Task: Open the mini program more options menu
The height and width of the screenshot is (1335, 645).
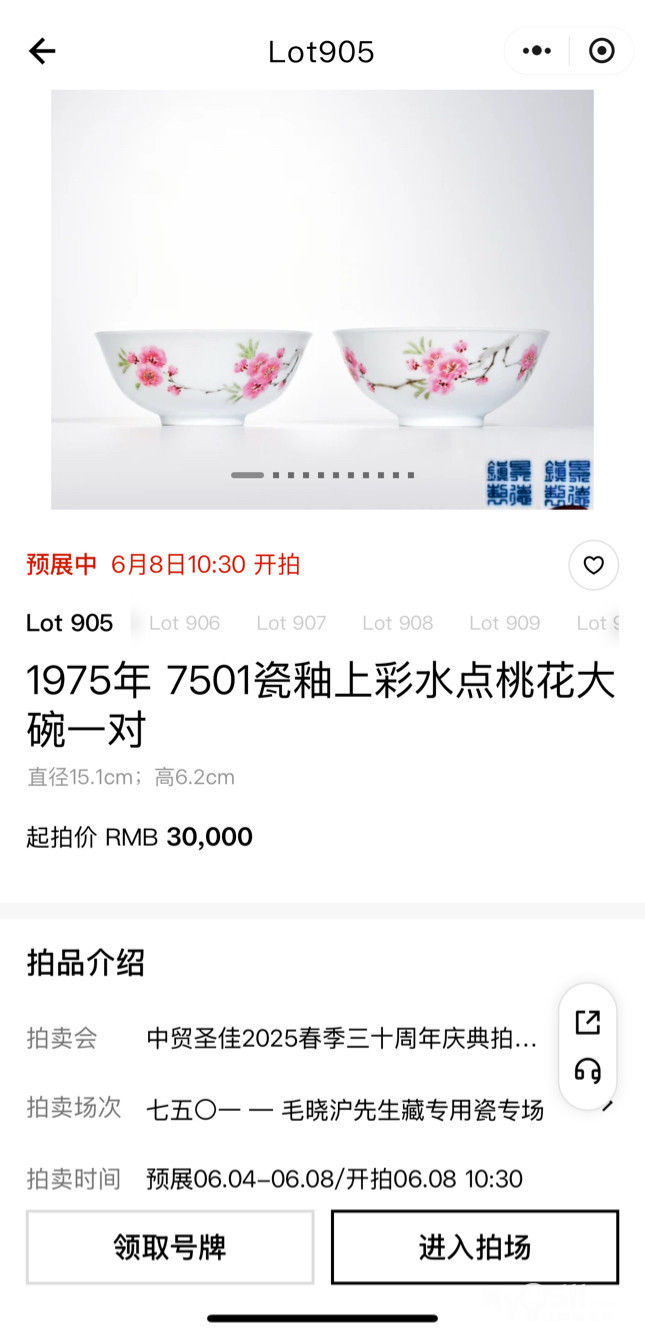Action: tap(537, 51)
